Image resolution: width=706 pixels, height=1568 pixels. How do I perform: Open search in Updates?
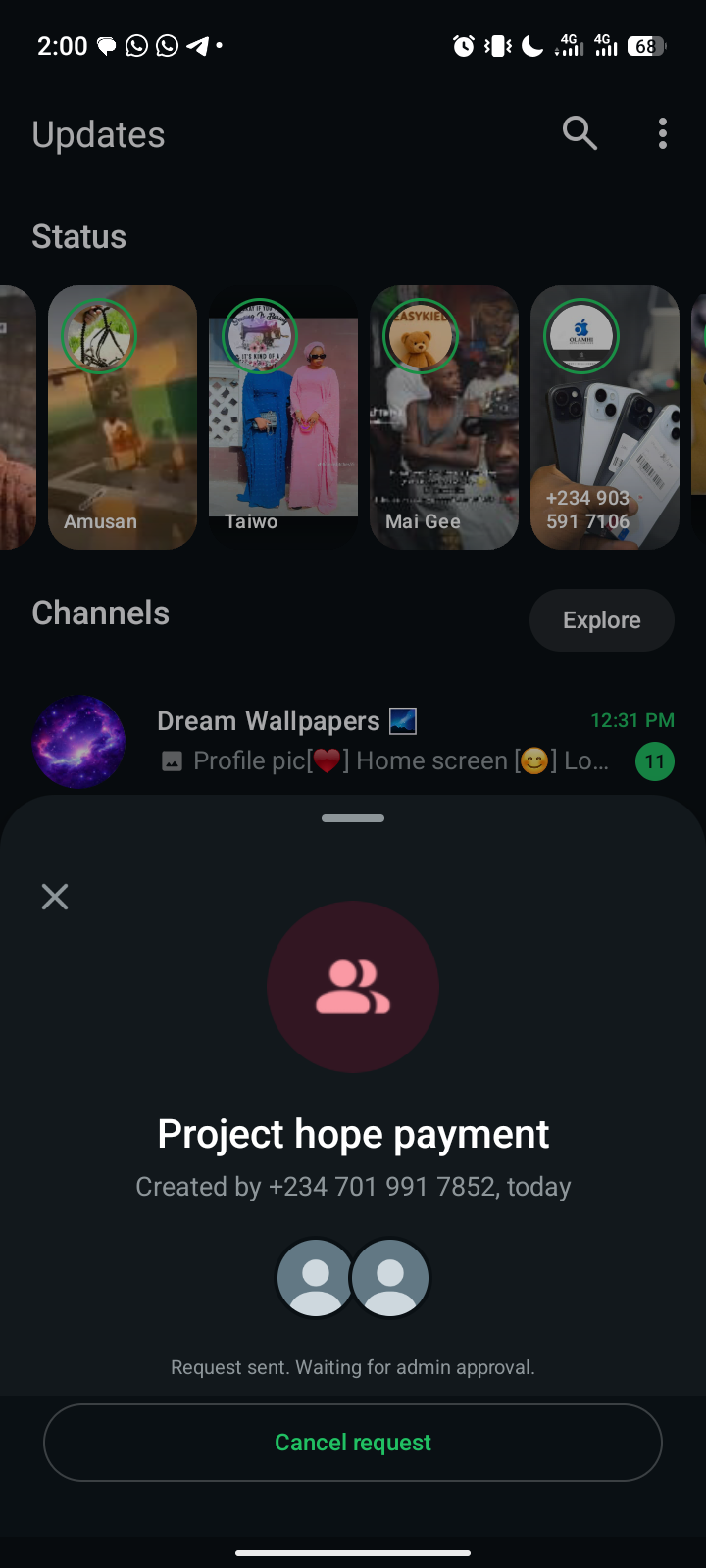point(580,133)
